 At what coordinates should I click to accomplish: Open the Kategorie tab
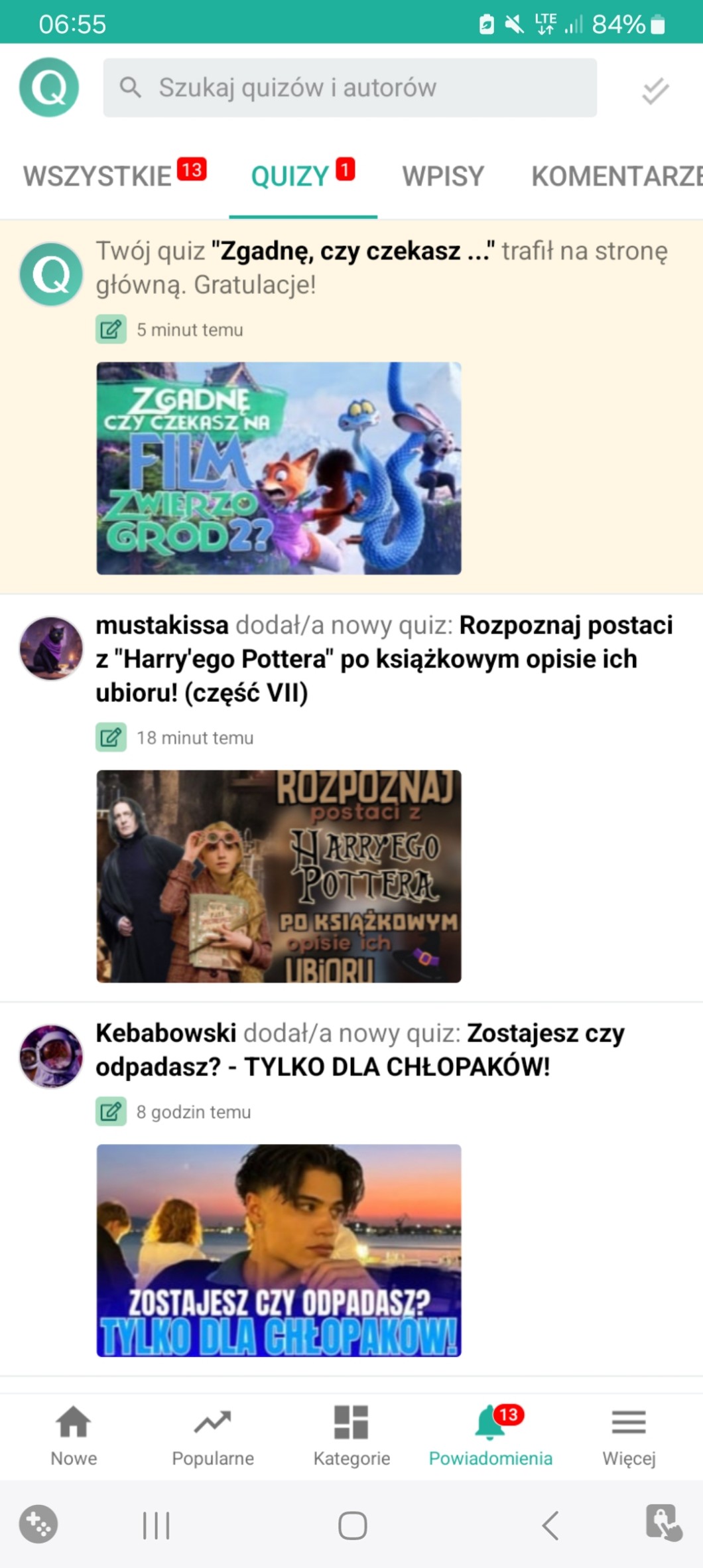tap(351, 1437)
